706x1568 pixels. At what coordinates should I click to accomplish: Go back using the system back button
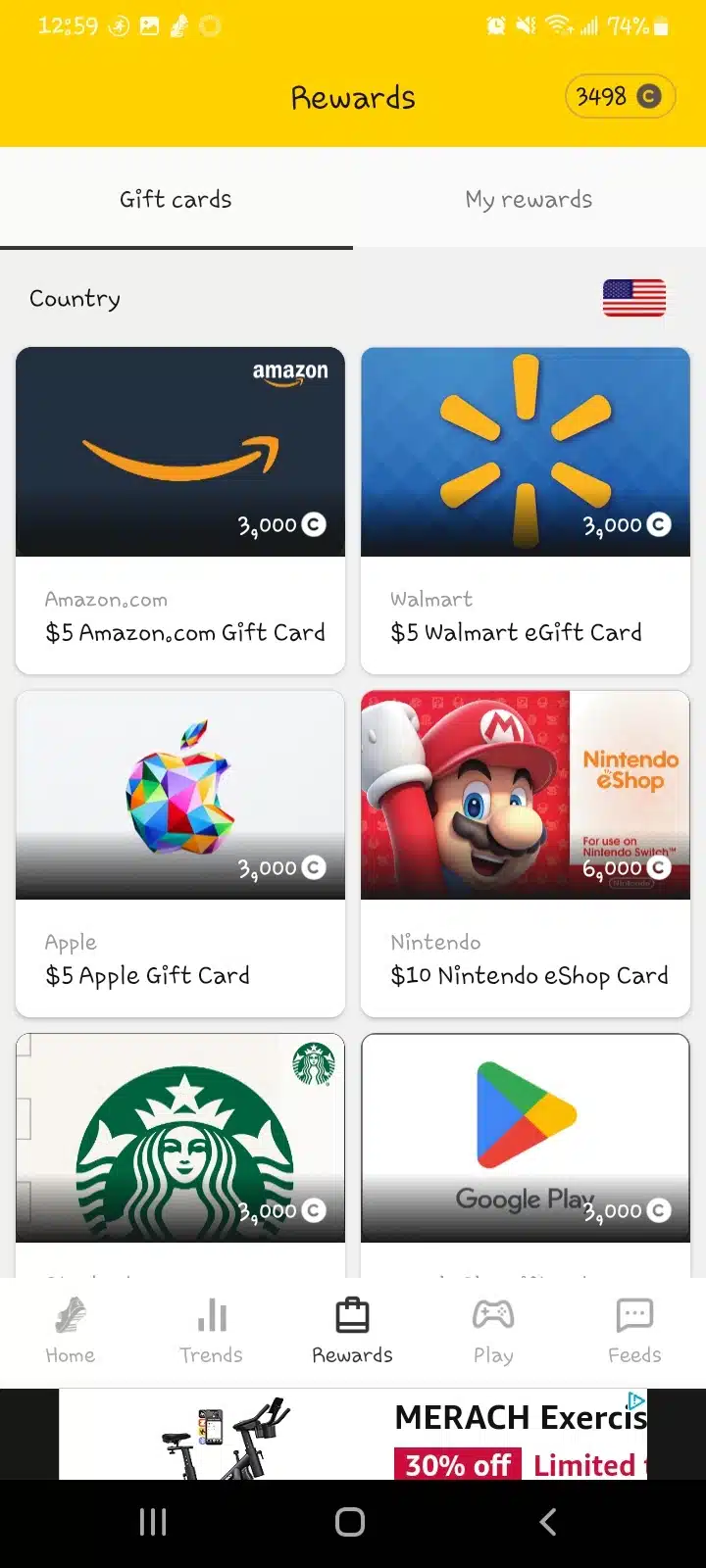pos(548,1522)
